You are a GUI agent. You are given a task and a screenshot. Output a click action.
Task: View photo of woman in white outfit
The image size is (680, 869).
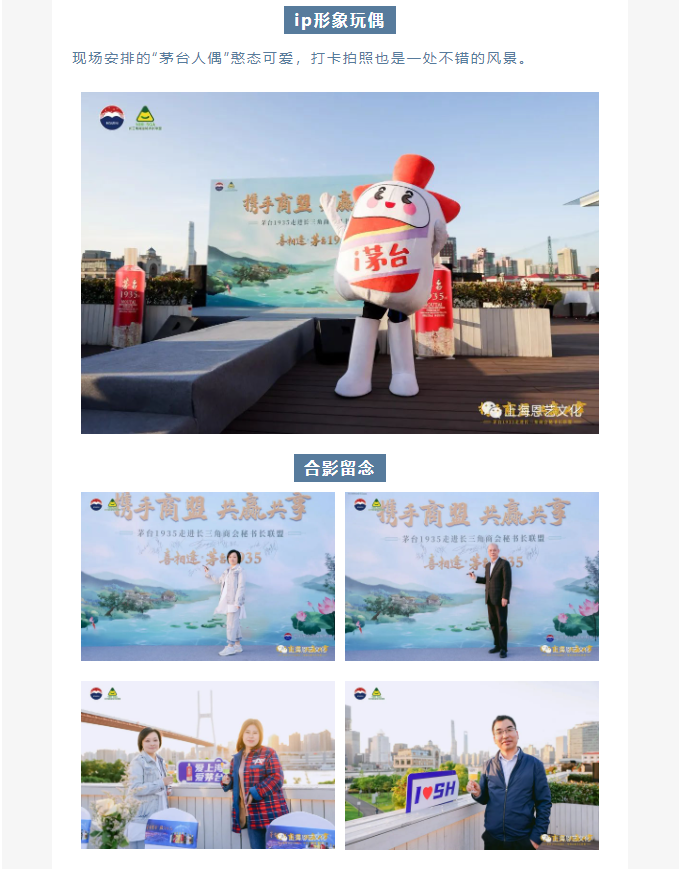coord(208,576)
